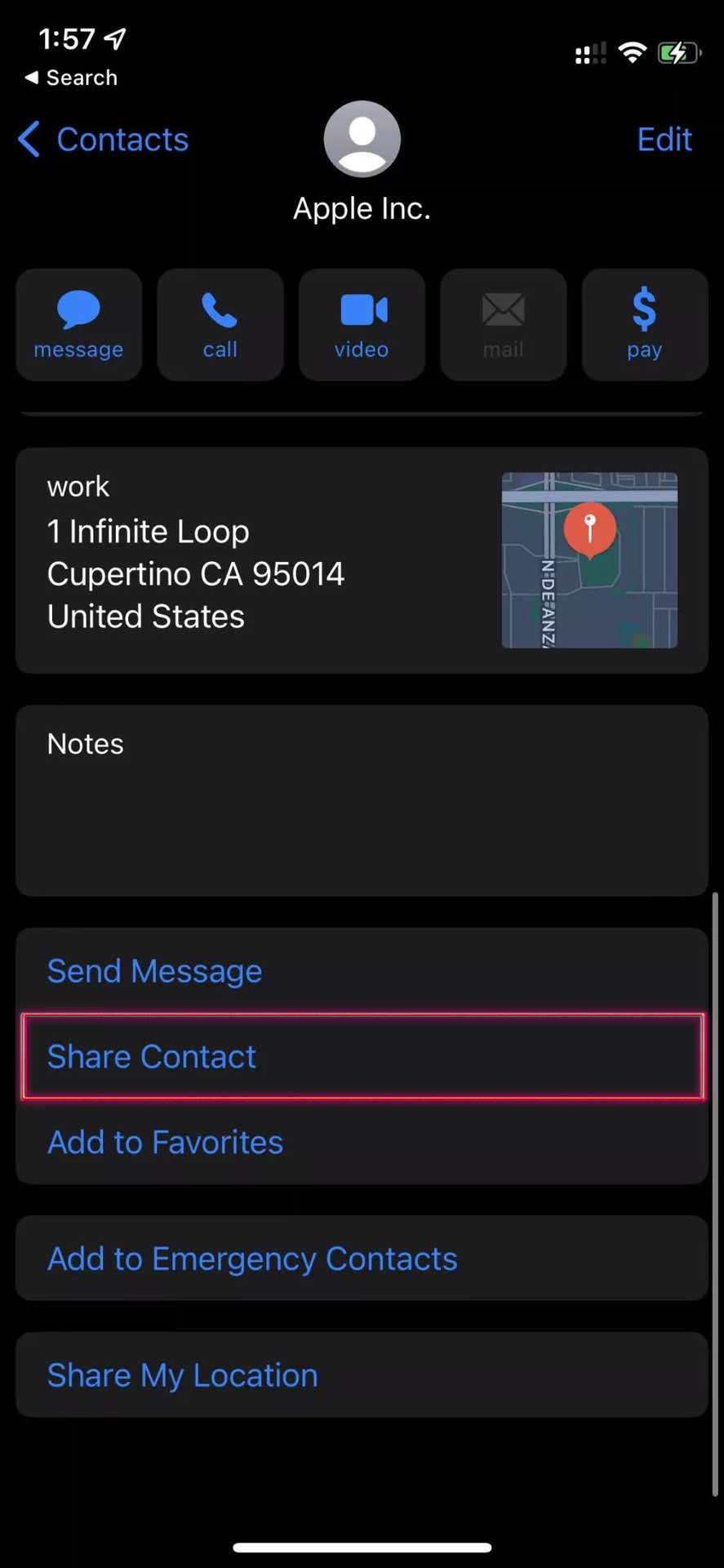This screenshot has height=1568, width=724.
Task: Start a video call
Action: point(362,325)
